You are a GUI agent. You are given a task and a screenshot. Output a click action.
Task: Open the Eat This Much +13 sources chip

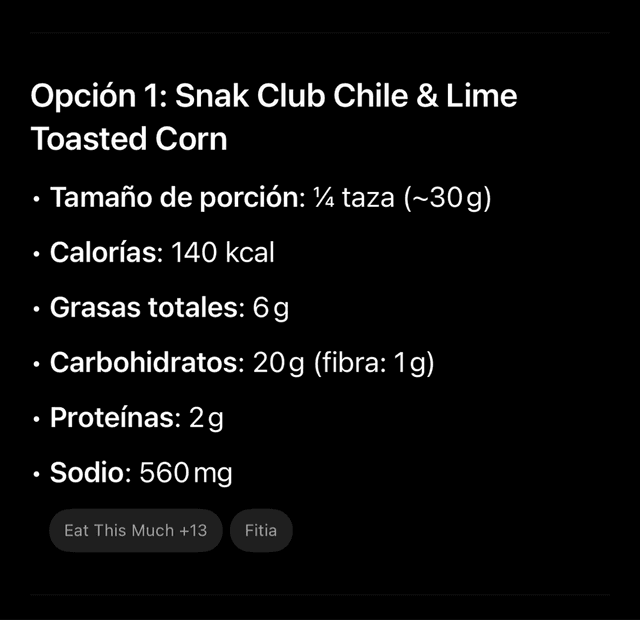[x=135, y=530]
